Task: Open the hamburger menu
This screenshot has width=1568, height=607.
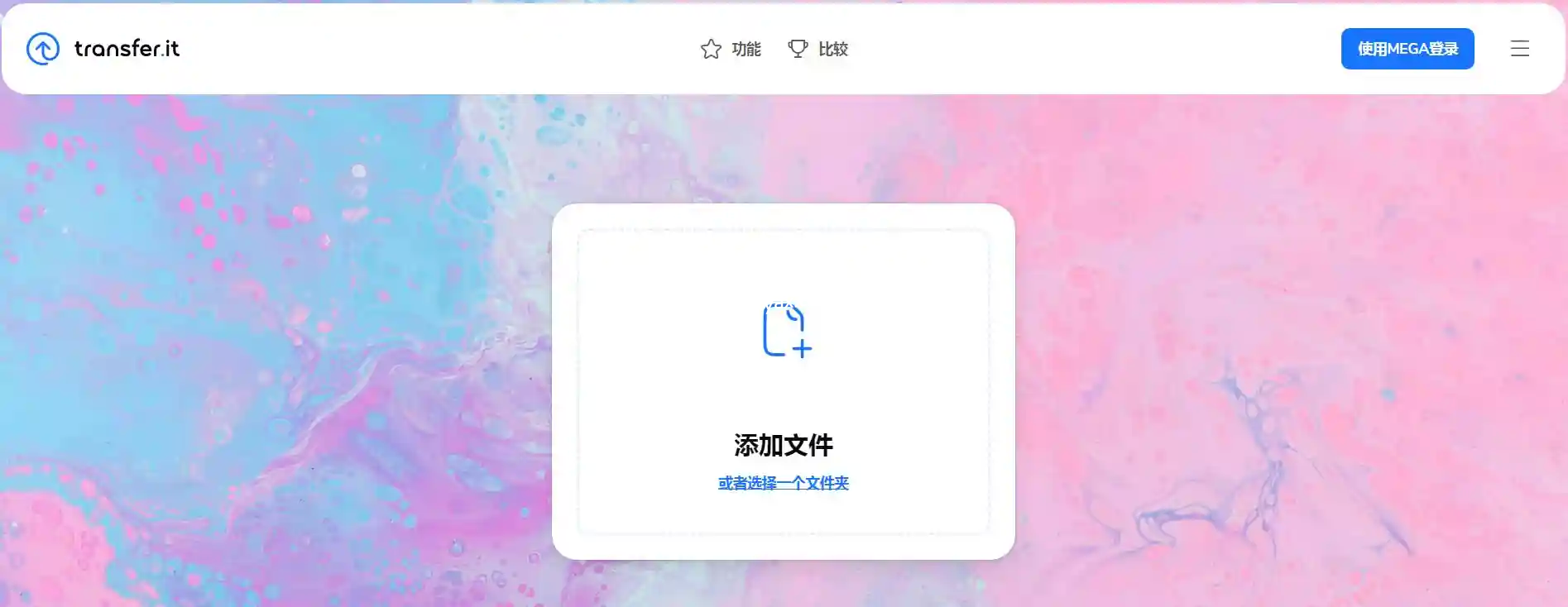Action: point(1519,49)
